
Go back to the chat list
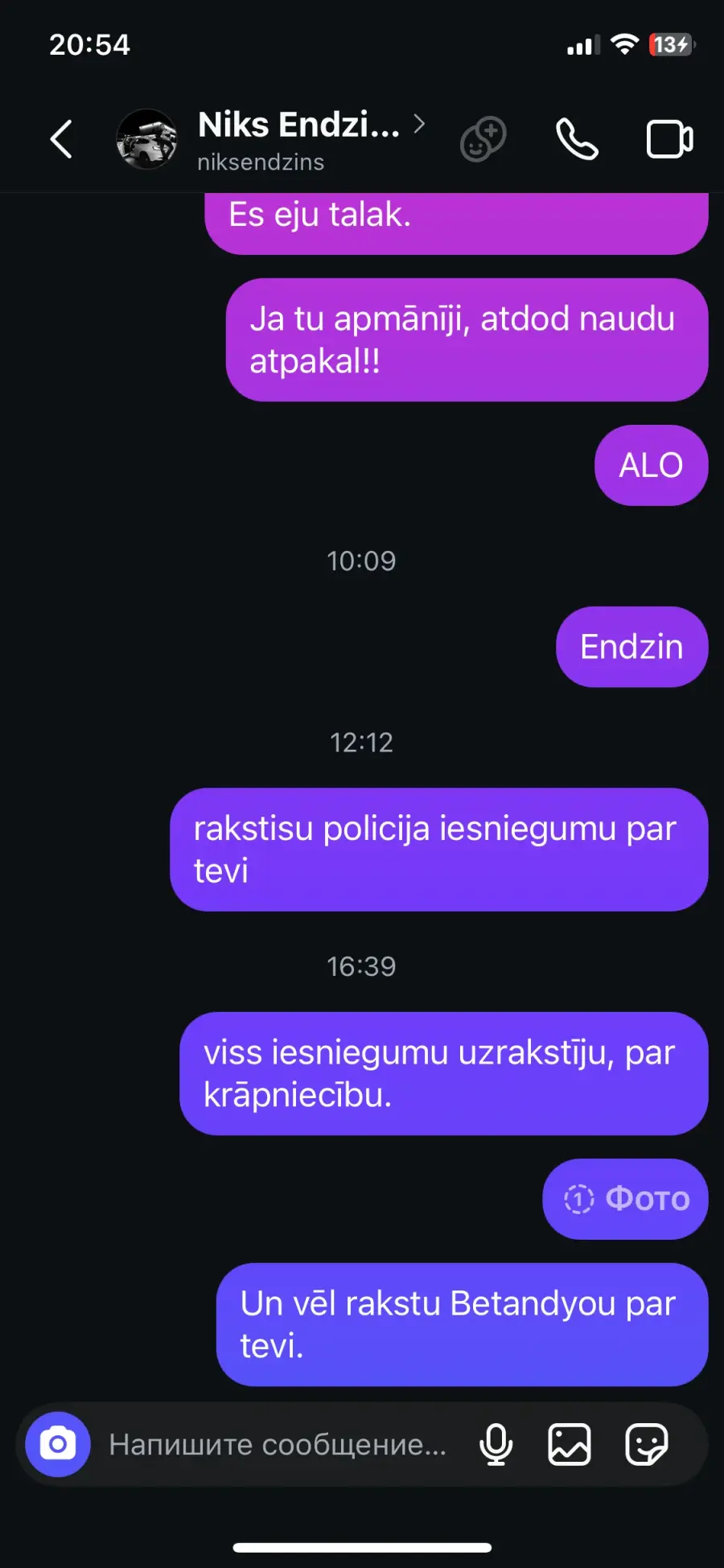[x=62, y=139]
